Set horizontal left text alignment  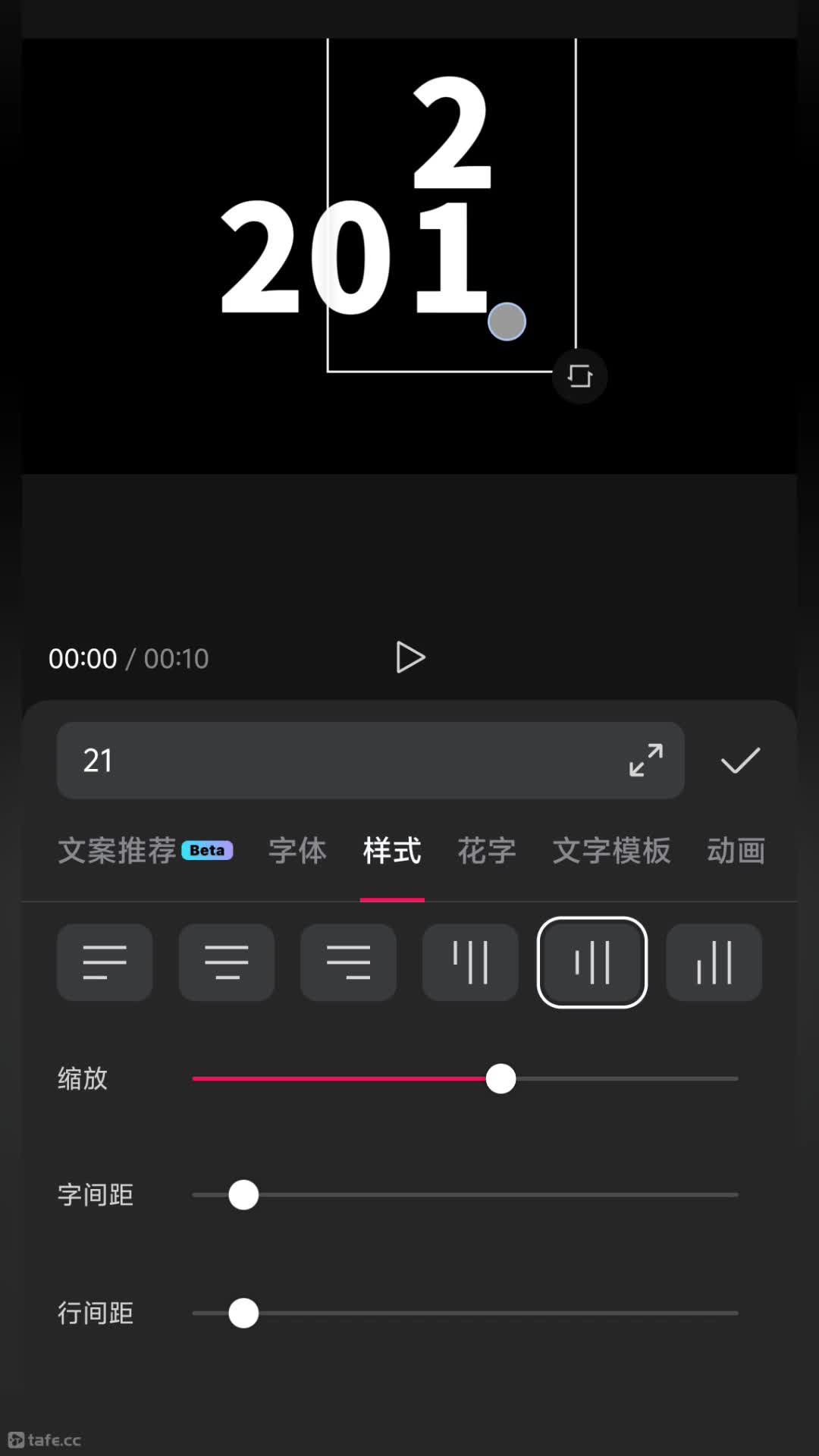pyautogui.click(x=105, y=962)
